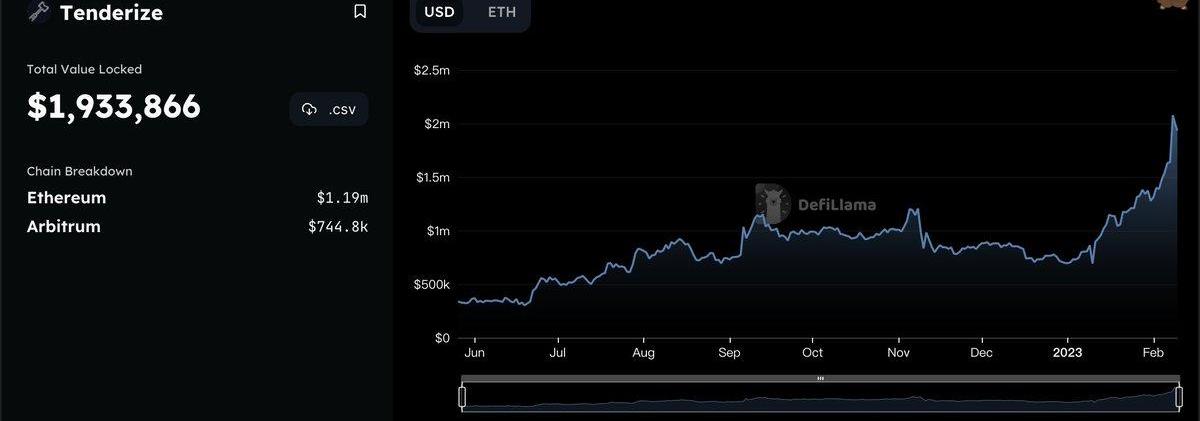
Task: Download TVL data as .csv
Action: pyautogui.click(x=329, y=109)
